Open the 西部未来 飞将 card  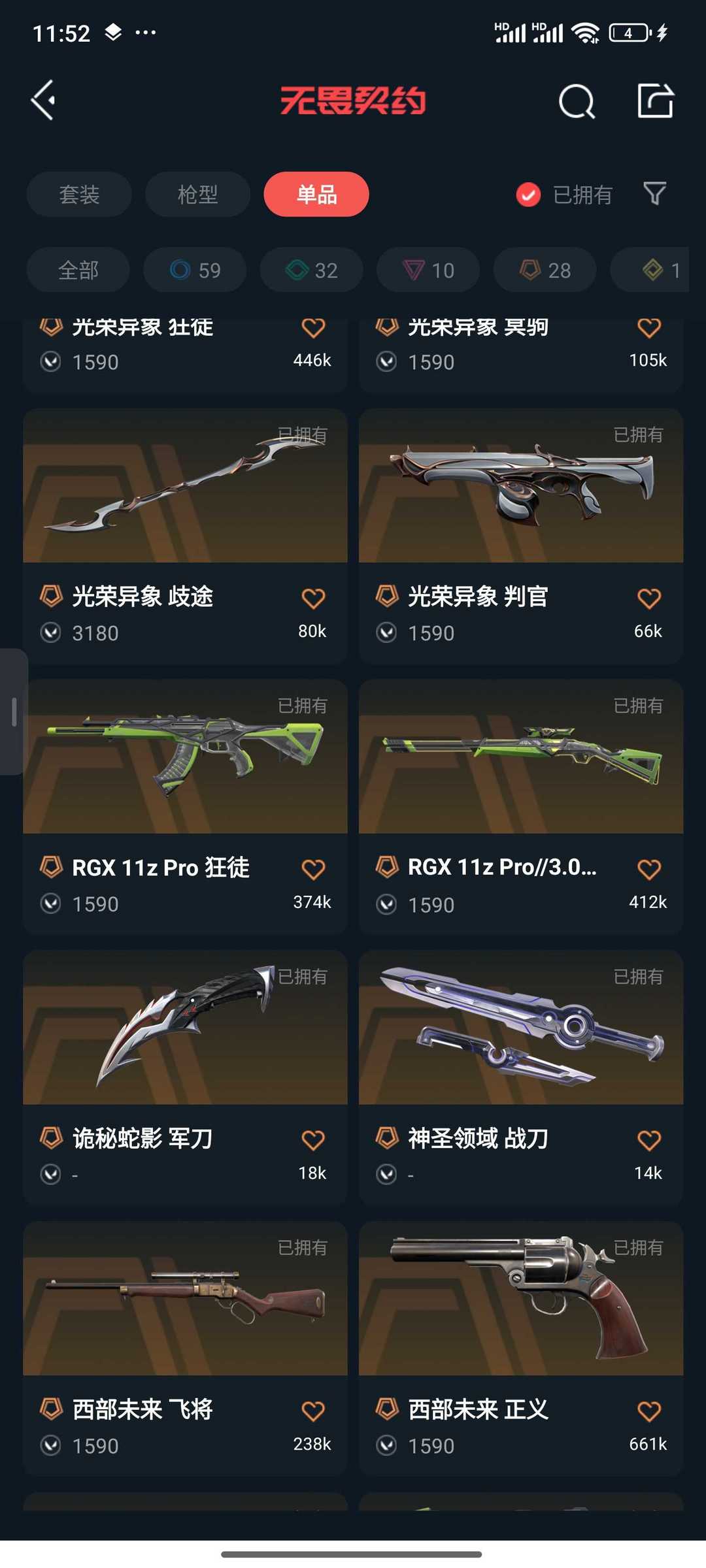pos(185,1349)
